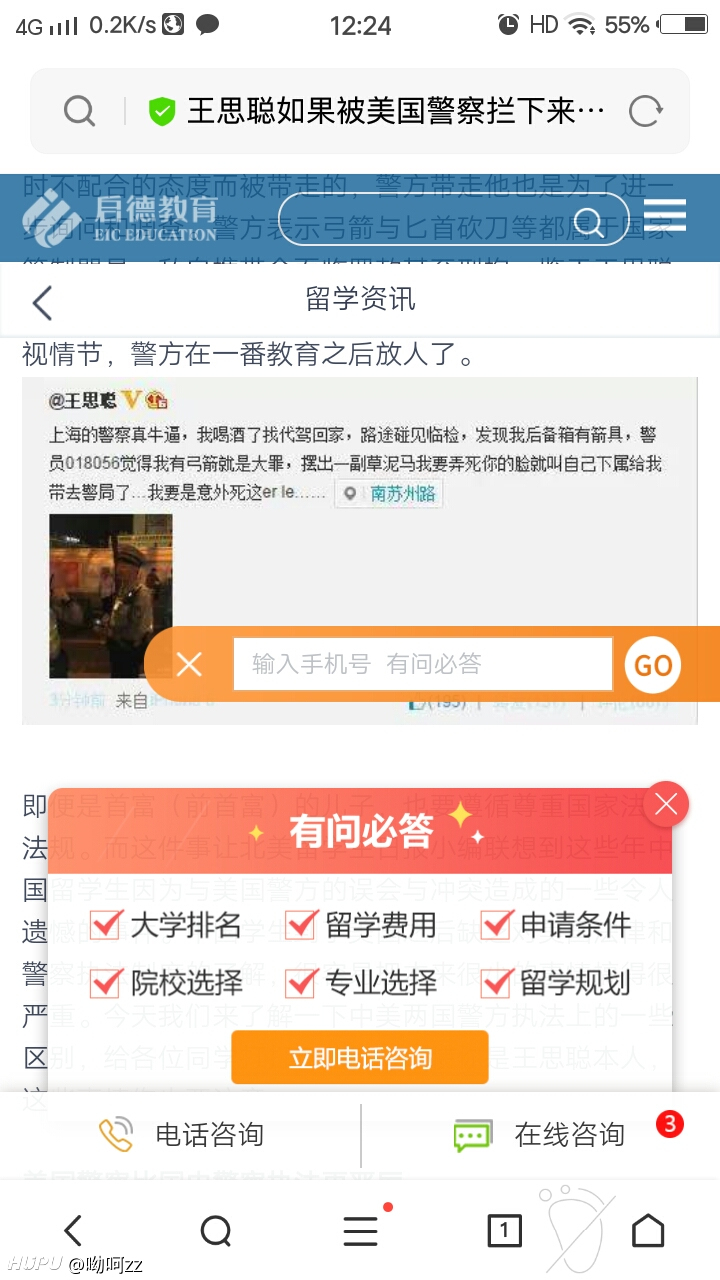This screenshot has height=1280, width=720.
Task: Close the 有问必答 popup
Action: [666, 804]
